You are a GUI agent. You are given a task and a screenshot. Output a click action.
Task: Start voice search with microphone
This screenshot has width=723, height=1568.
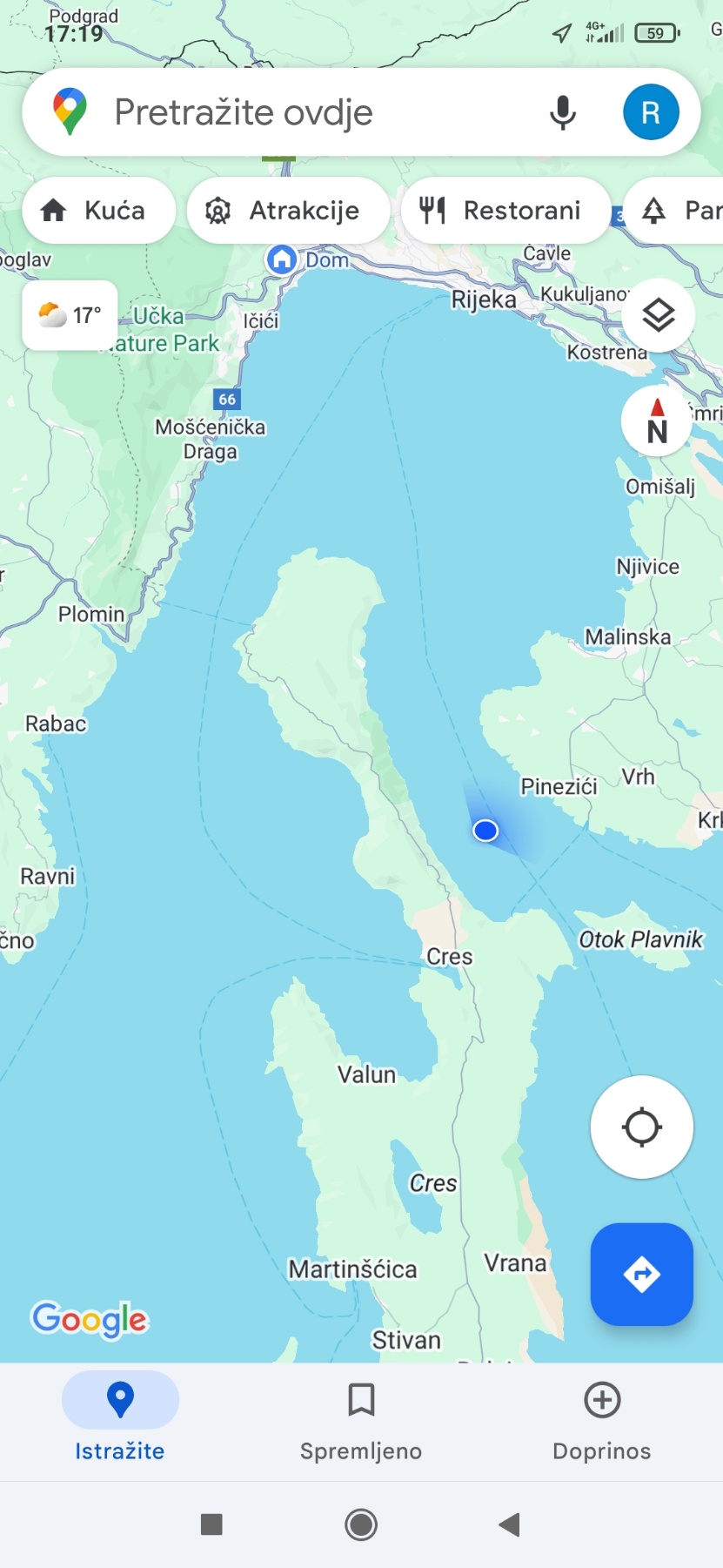coord(563,113)
